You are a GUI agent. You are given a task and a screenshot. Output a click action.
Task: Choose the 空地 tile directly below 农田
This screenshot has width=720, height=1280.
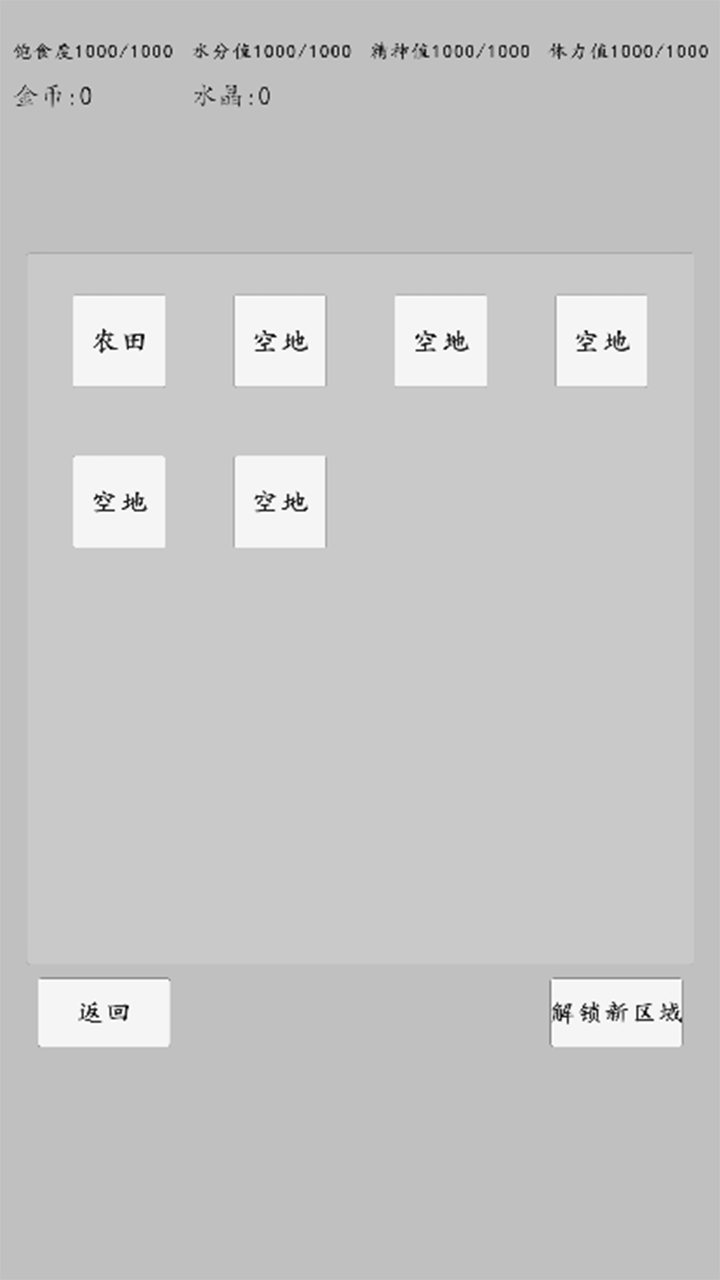(119, 502)
